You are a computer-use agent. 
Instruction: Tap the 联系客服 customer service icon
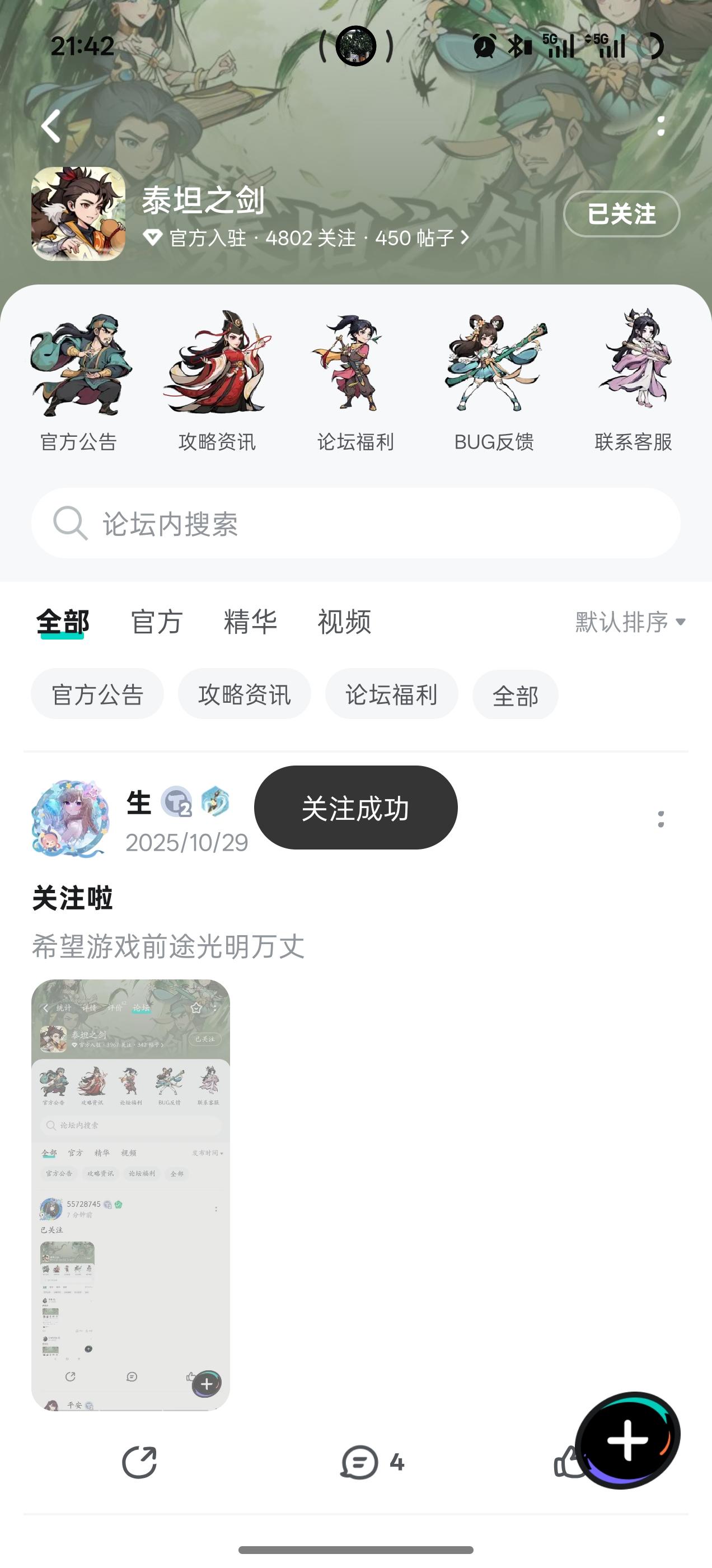click(x=633, y=365)
